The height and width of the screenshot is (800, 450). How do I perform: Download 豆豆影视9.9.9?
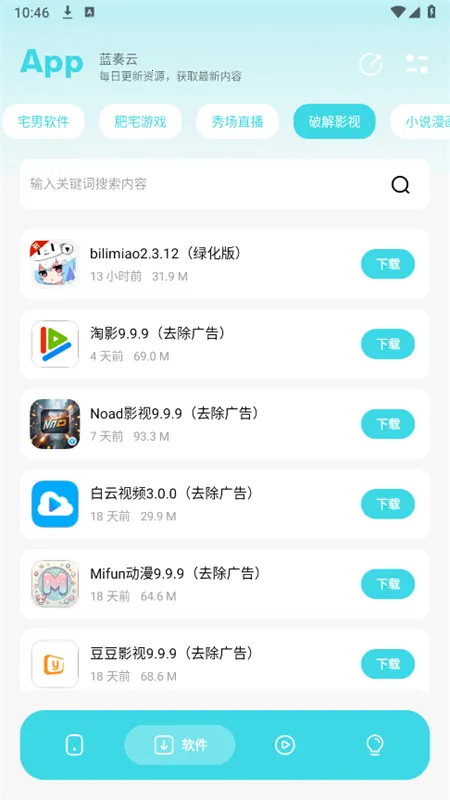click(x=388, y=664)
